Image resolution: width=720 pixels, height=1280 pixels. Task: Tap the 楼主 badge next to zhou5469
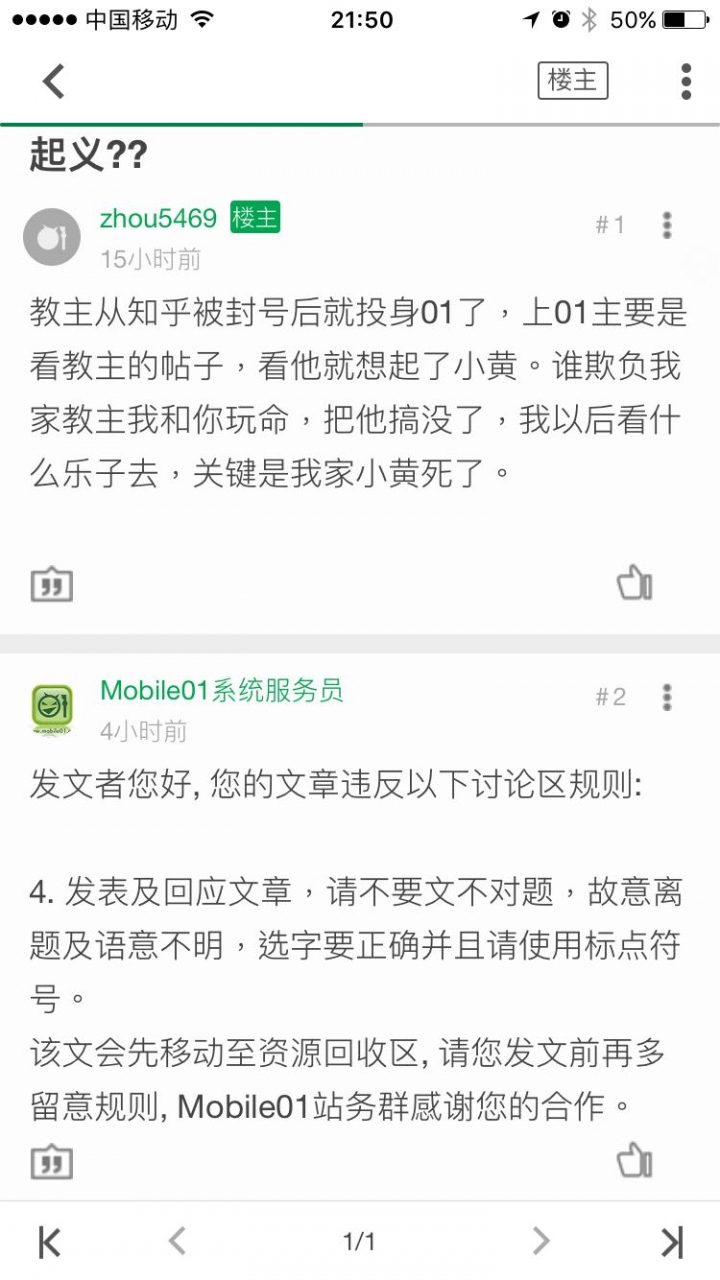click(x=256, y=217)
